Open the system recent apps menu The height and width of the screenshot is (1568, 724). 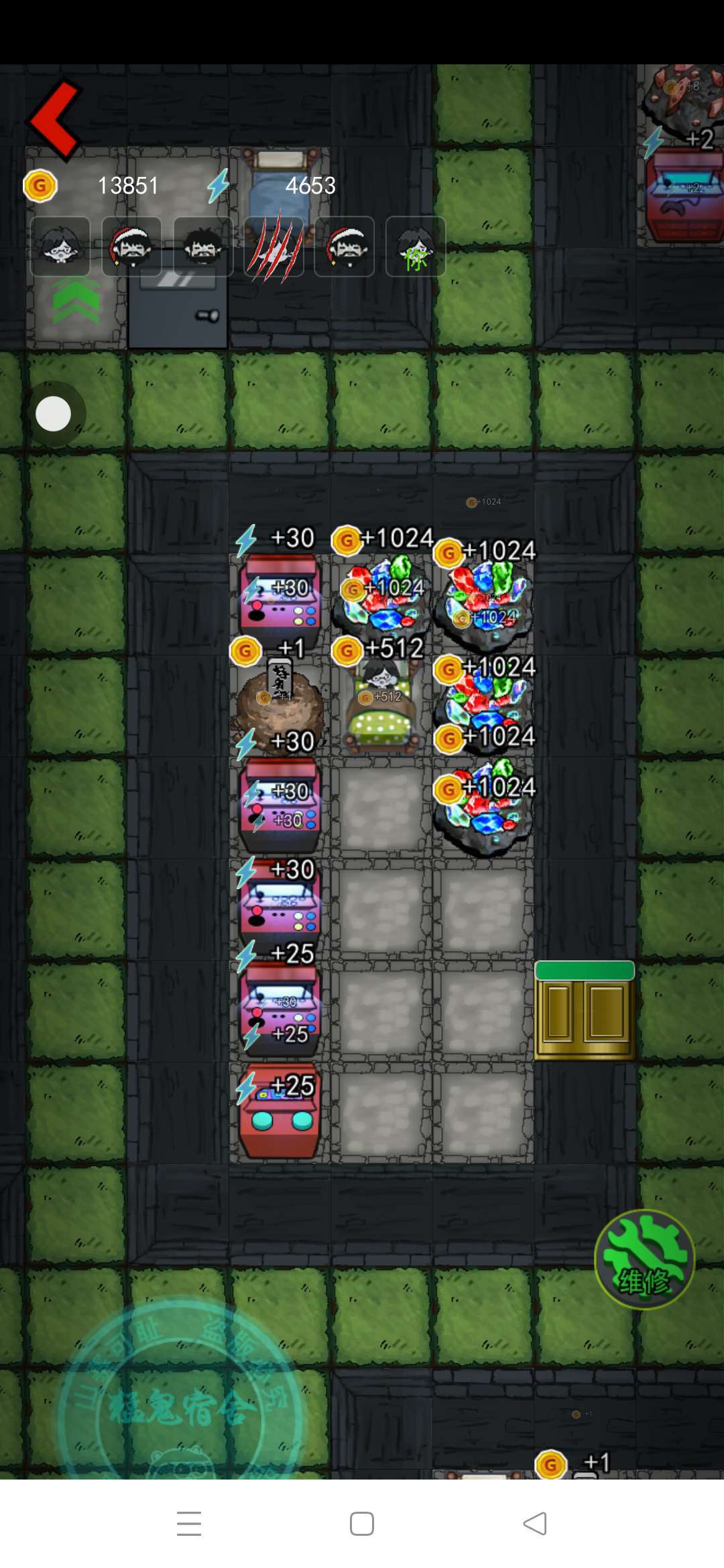pyautogui.click(x=189, y=1523)
